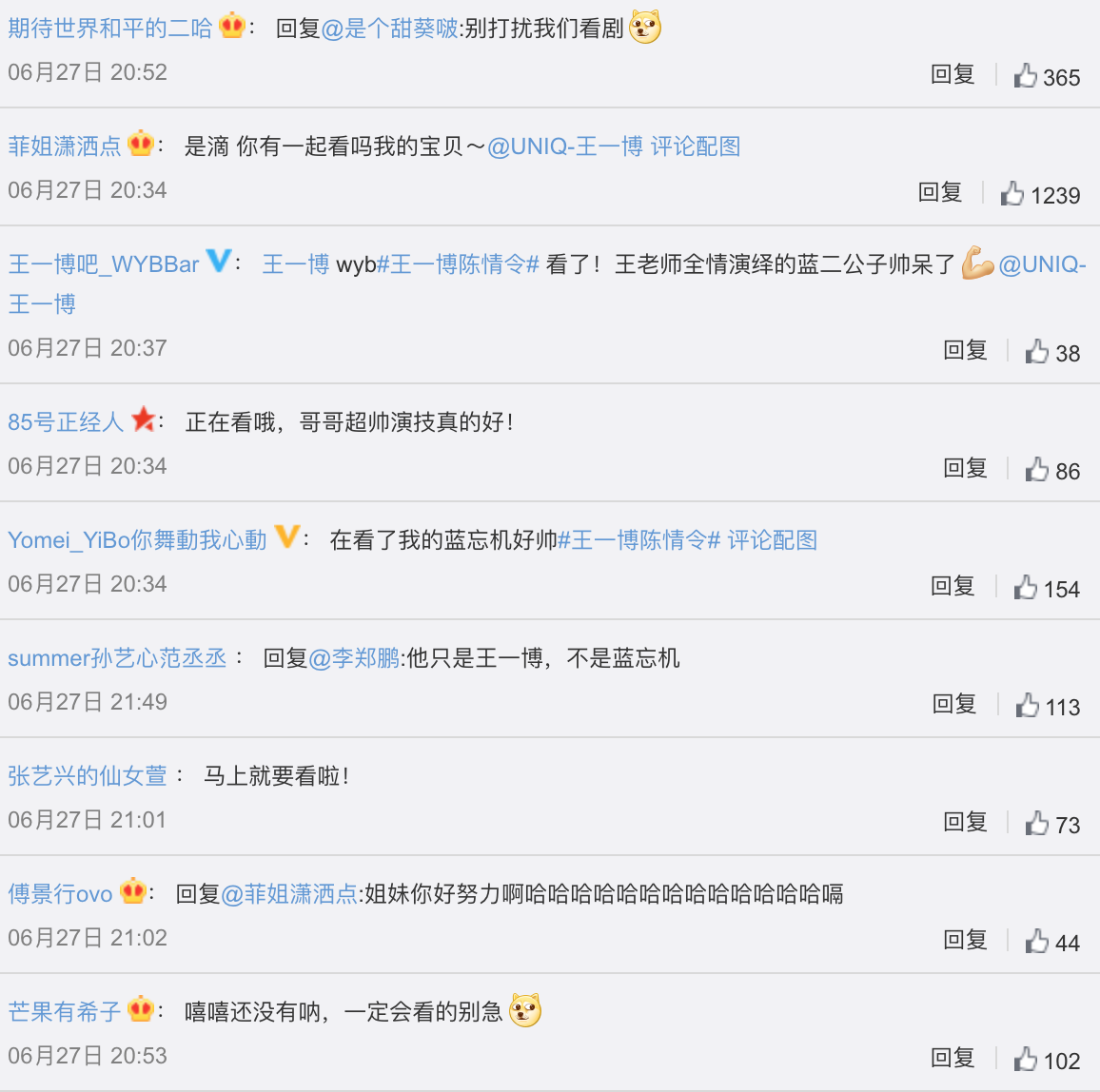Viewport: 1100px width, 1092px height.
Task: Reply to 菲姐潇洒点's 20:34 comment
Action: tap(939, 191)
